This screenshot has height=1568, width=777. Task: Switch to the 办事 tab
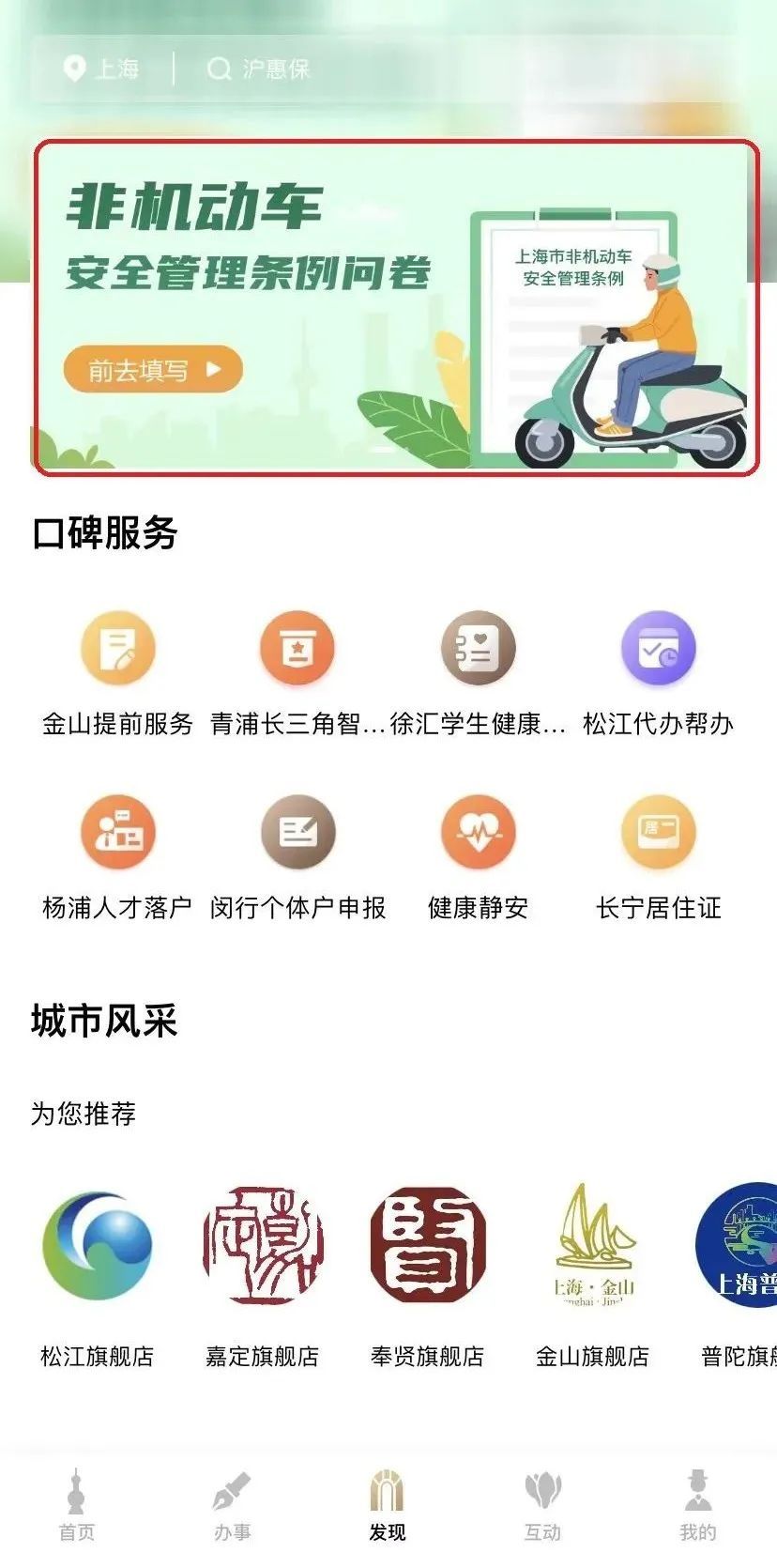[x=232, y=1506]
